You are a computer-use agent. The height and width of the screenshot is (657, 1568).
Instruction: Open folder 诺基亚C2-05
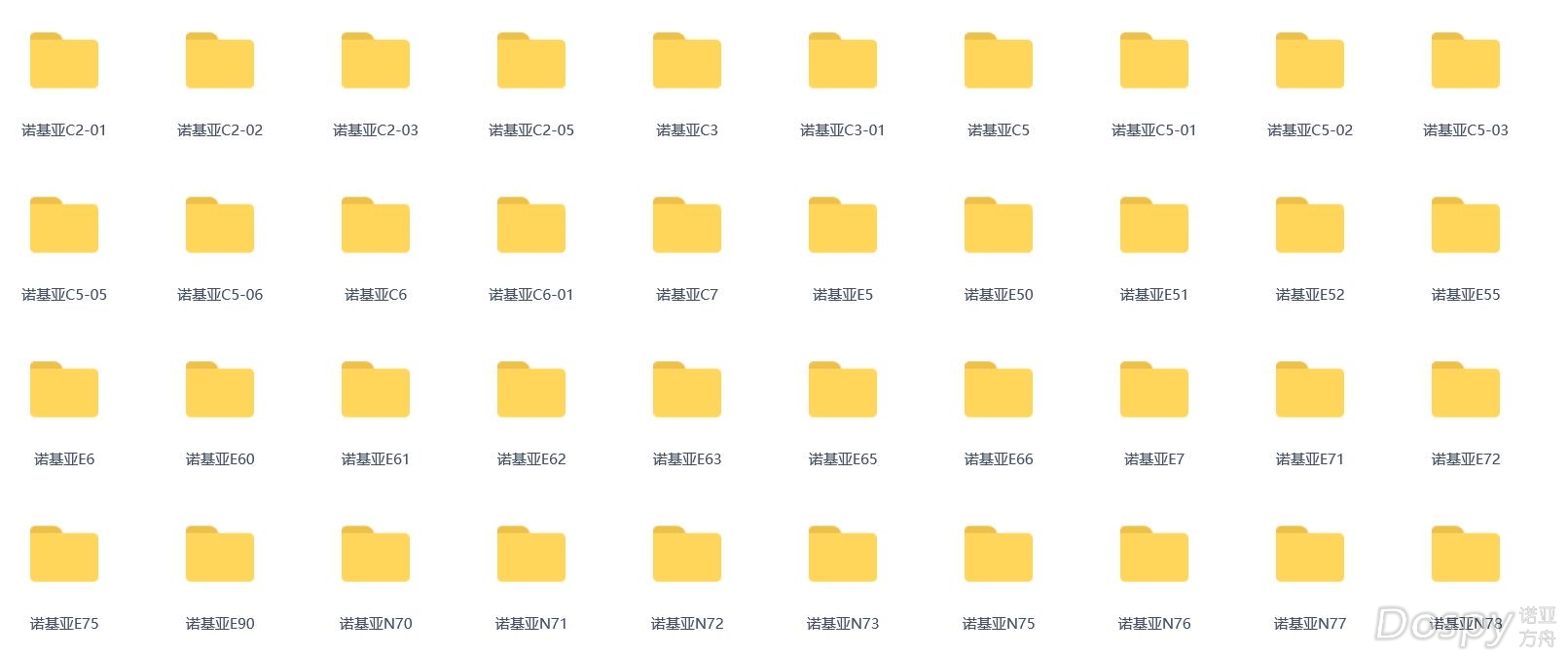click(531, 61)
